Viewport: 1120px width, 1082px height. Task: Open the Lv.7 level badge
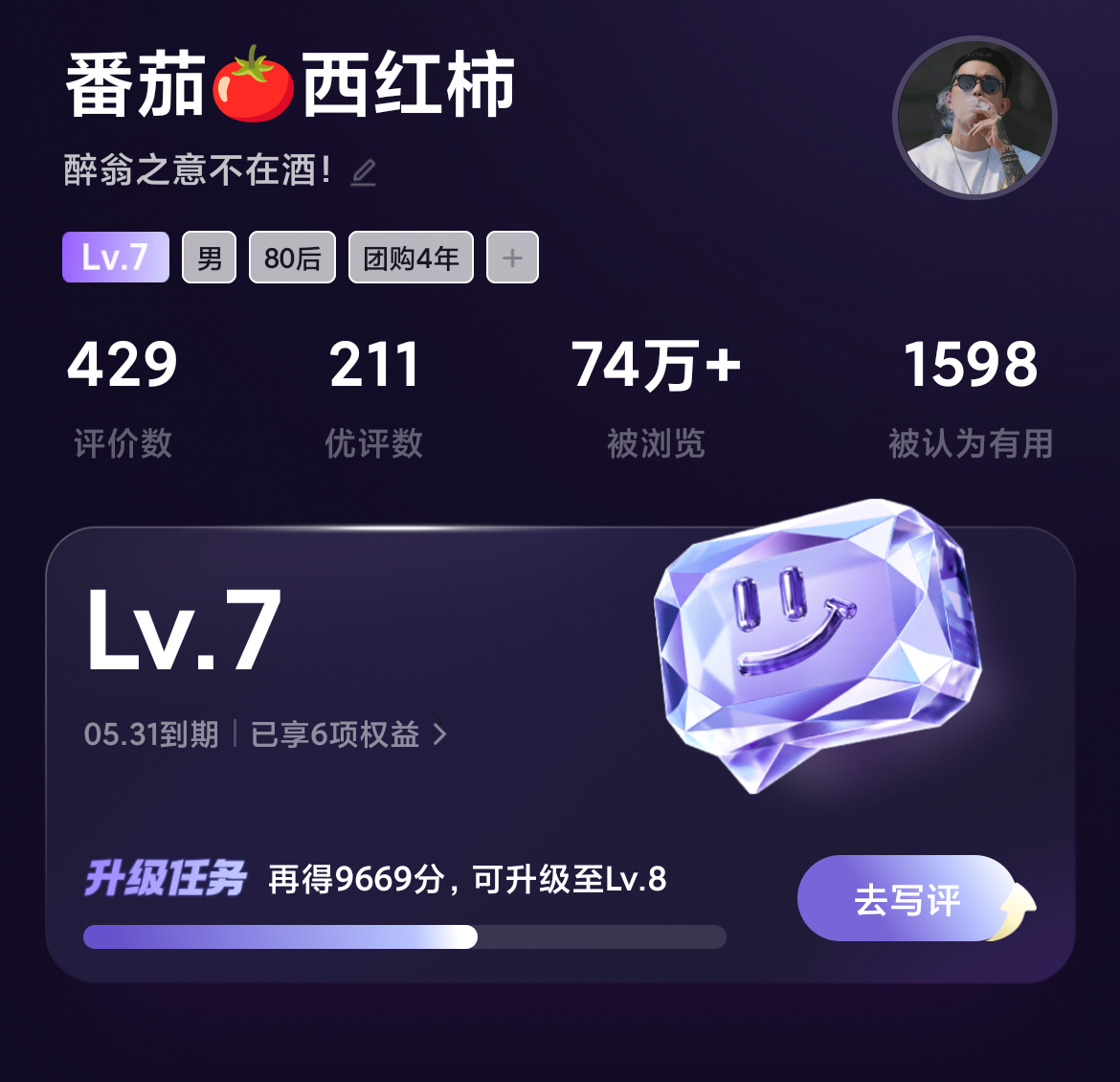[116, 258]
